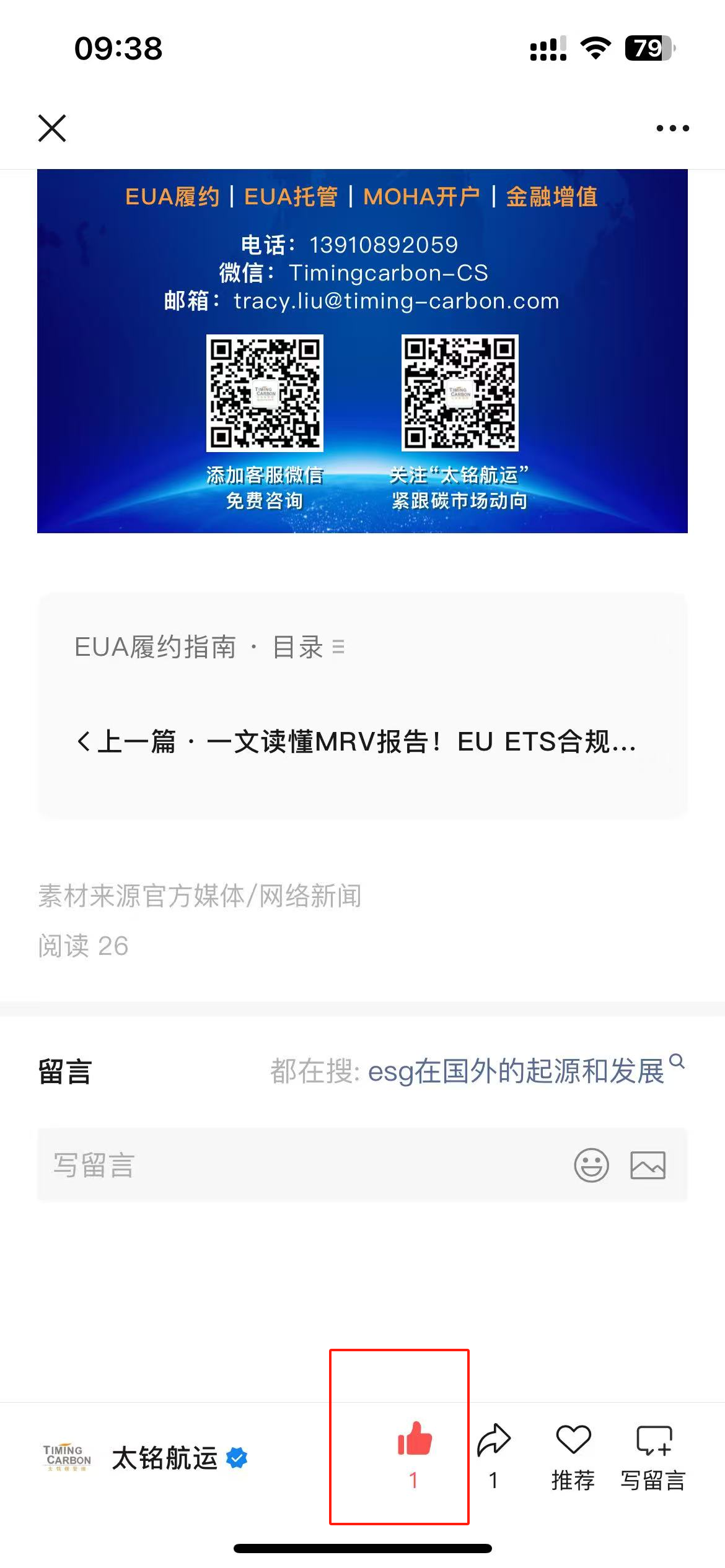Open 写留言 at the bottom bar

[x=653, y=1457]
